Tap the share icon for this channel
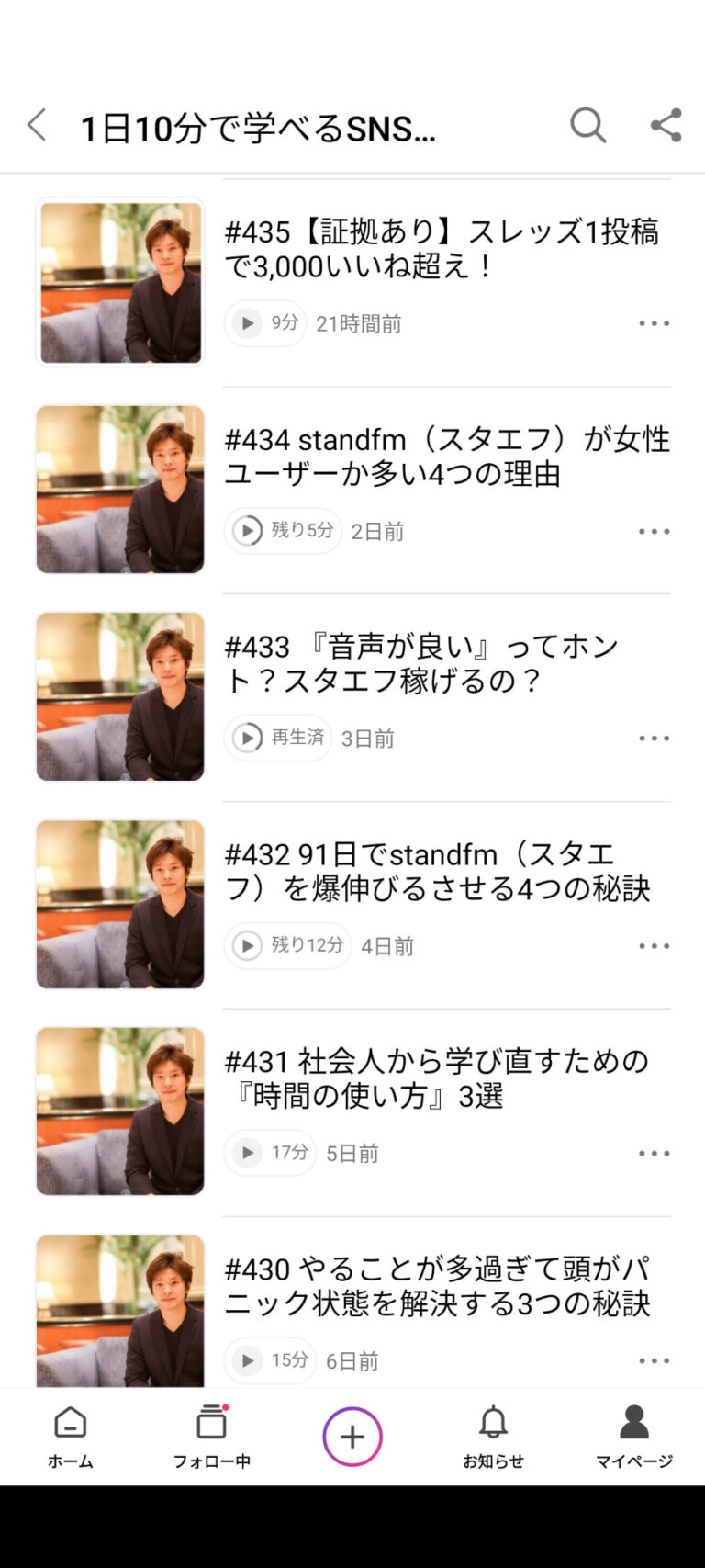This screenshot has width=705, height=1568. (666, 126)
